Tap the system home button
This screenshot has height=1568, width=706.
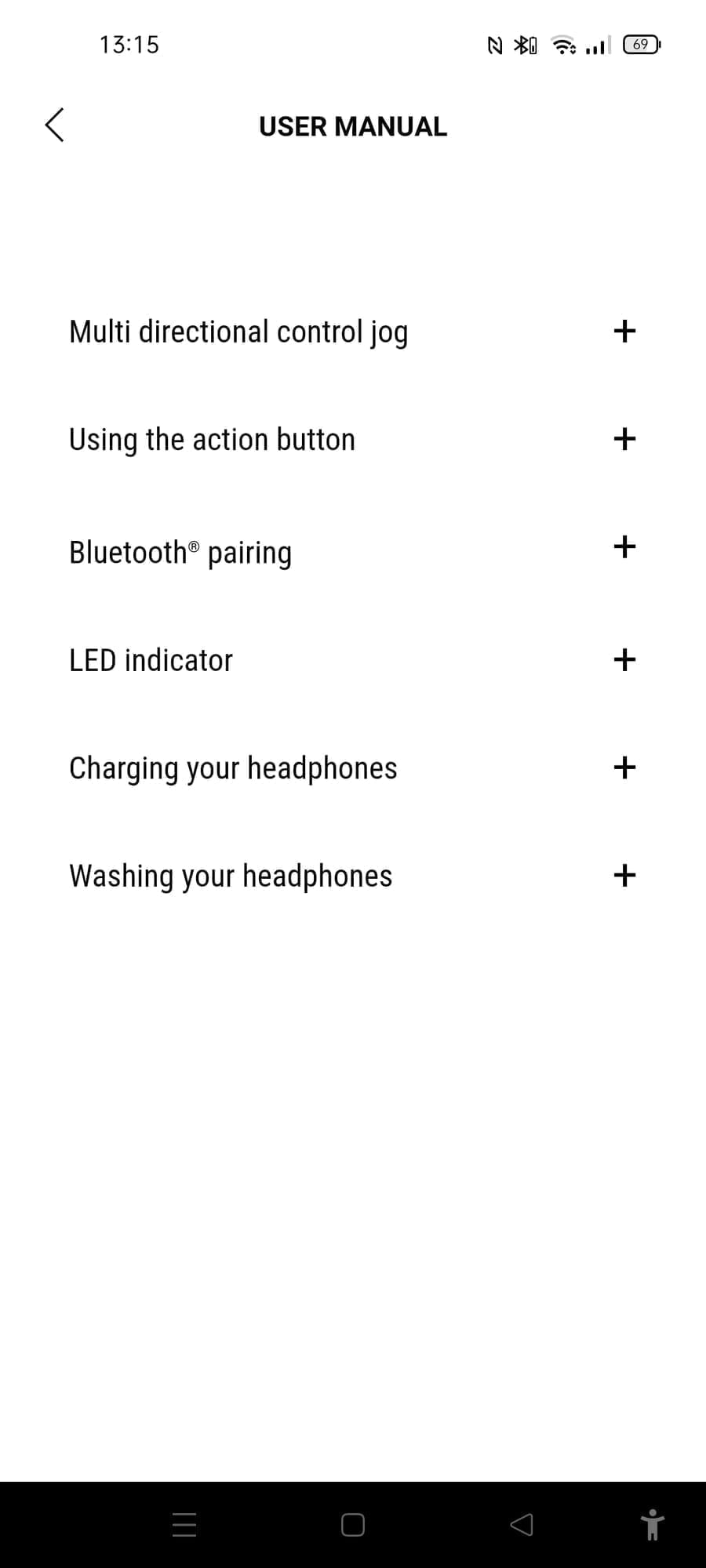point(353,1525)
